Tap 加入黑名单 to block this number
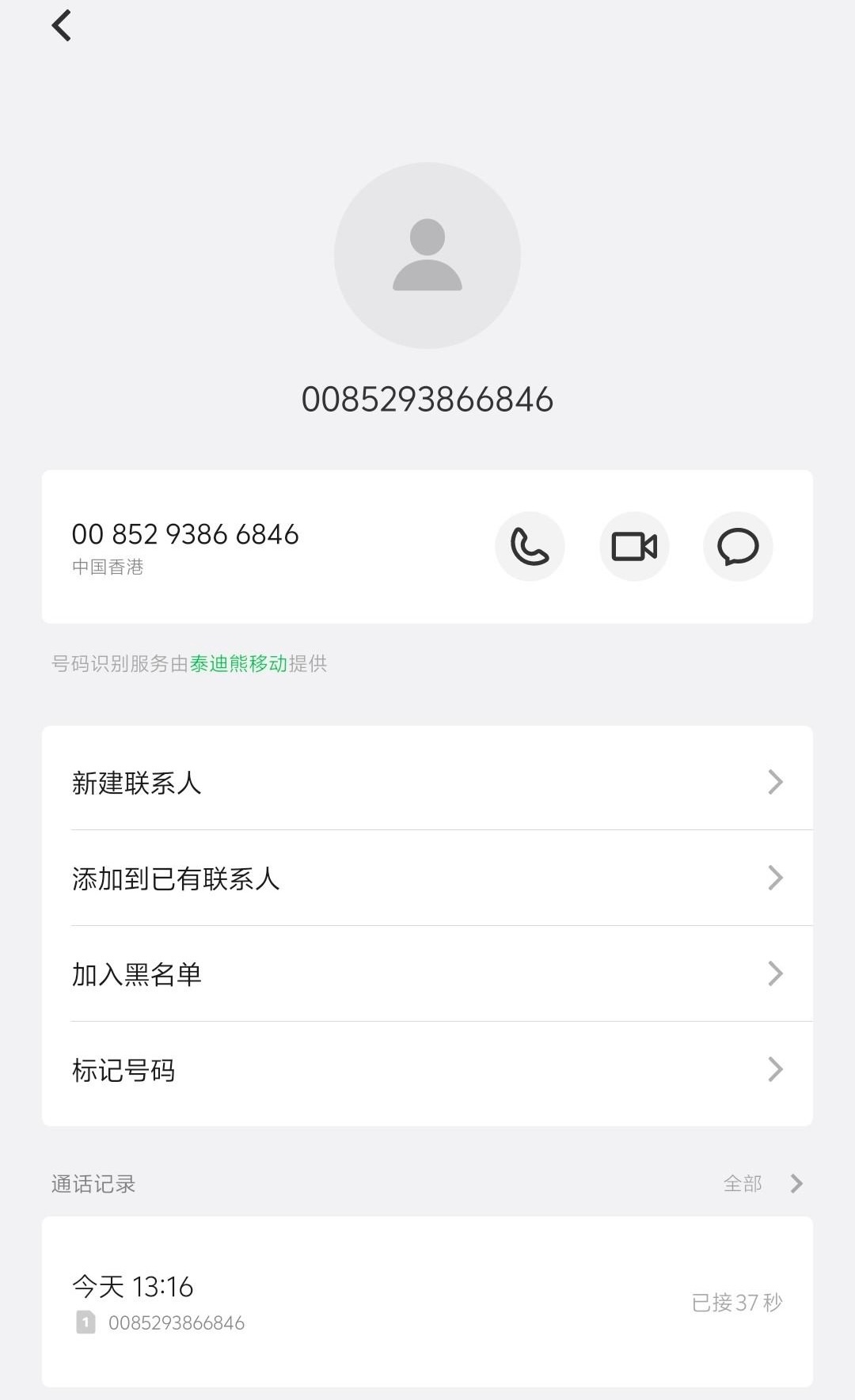This screenshot has height=1400, width=855. (x=427, y=974)
